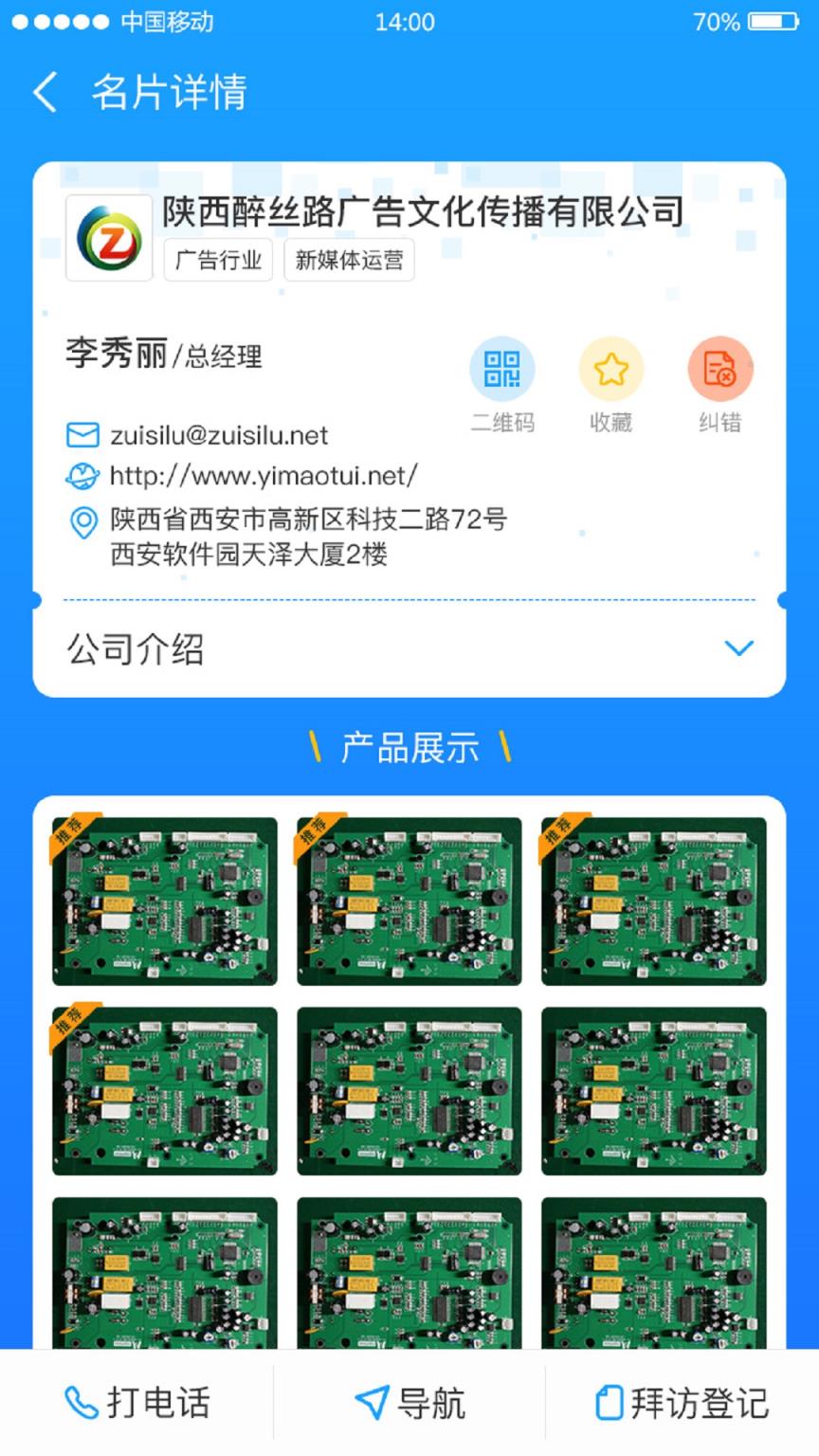Call the contact with 打电话

coord(136,1403)
